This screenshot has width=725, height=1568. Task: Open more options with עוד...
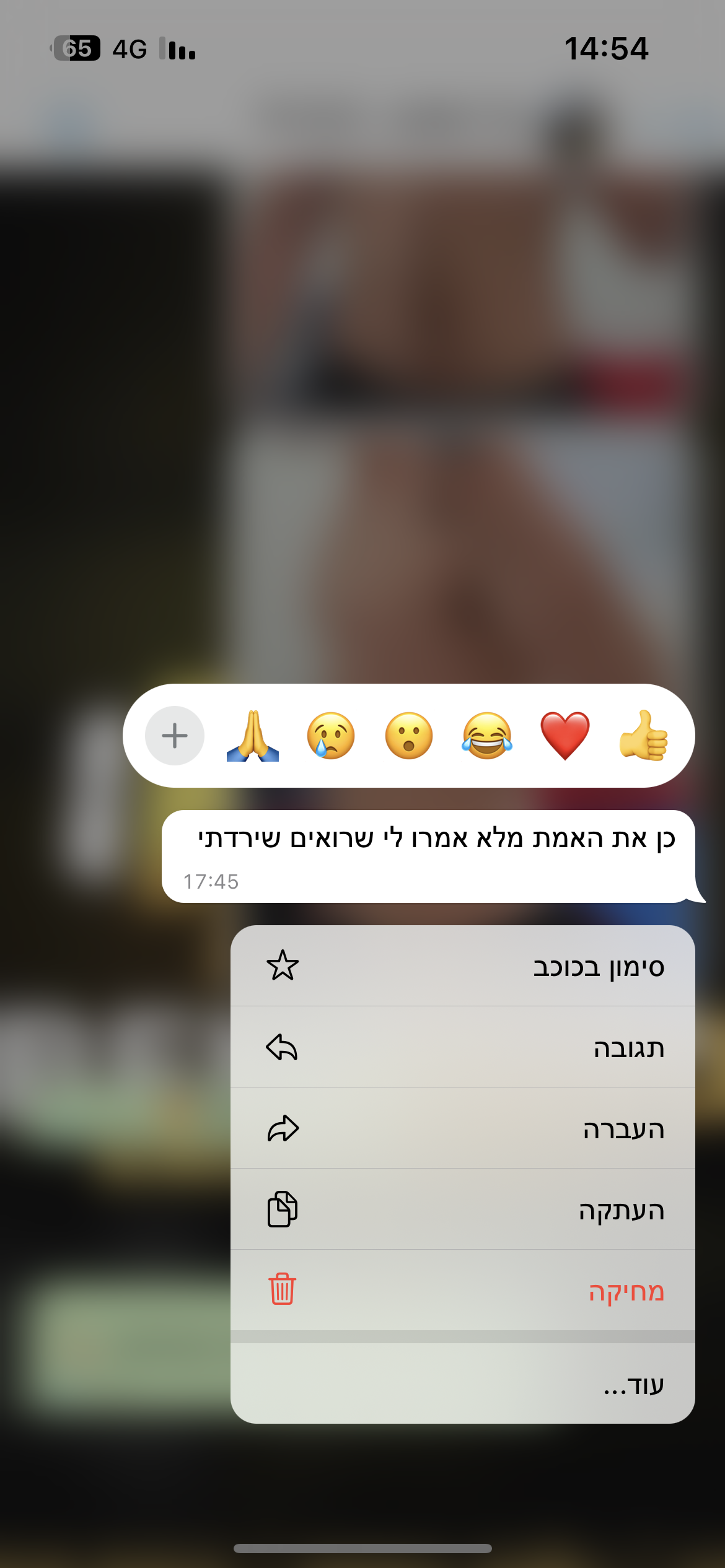pos(462,1383)
